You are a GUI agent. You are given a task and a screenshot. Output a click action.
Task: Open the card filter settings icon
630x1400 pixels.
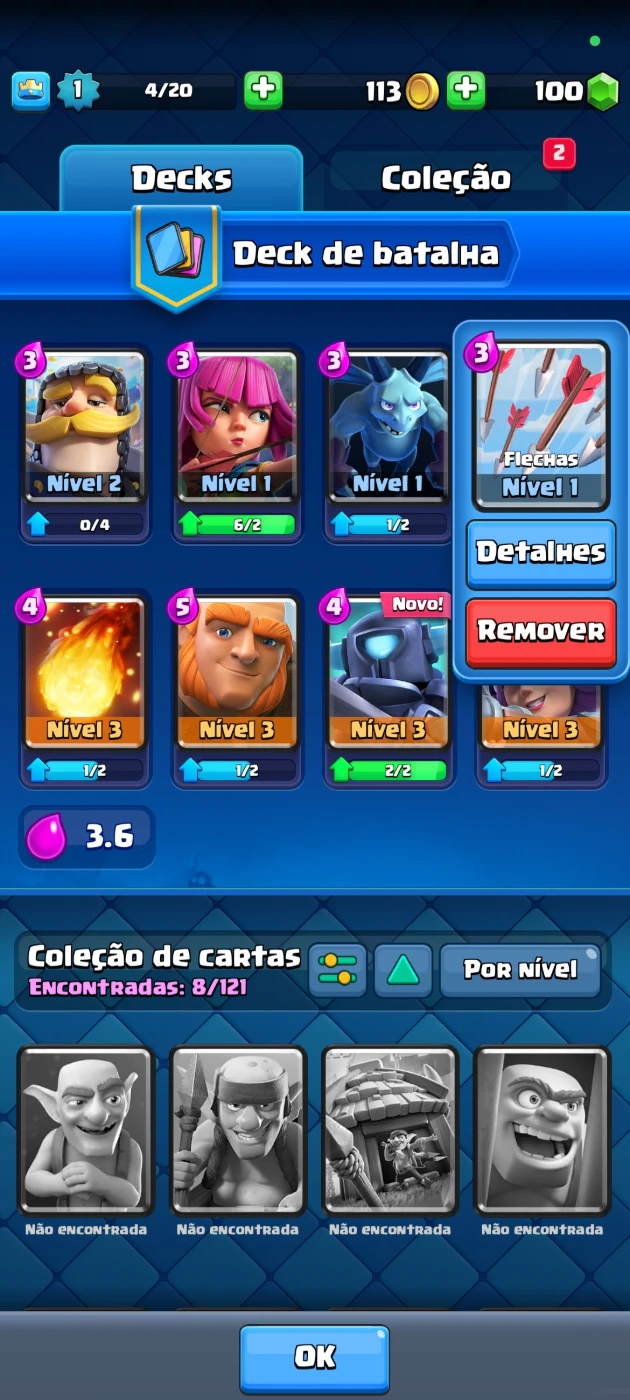[337, 969]
